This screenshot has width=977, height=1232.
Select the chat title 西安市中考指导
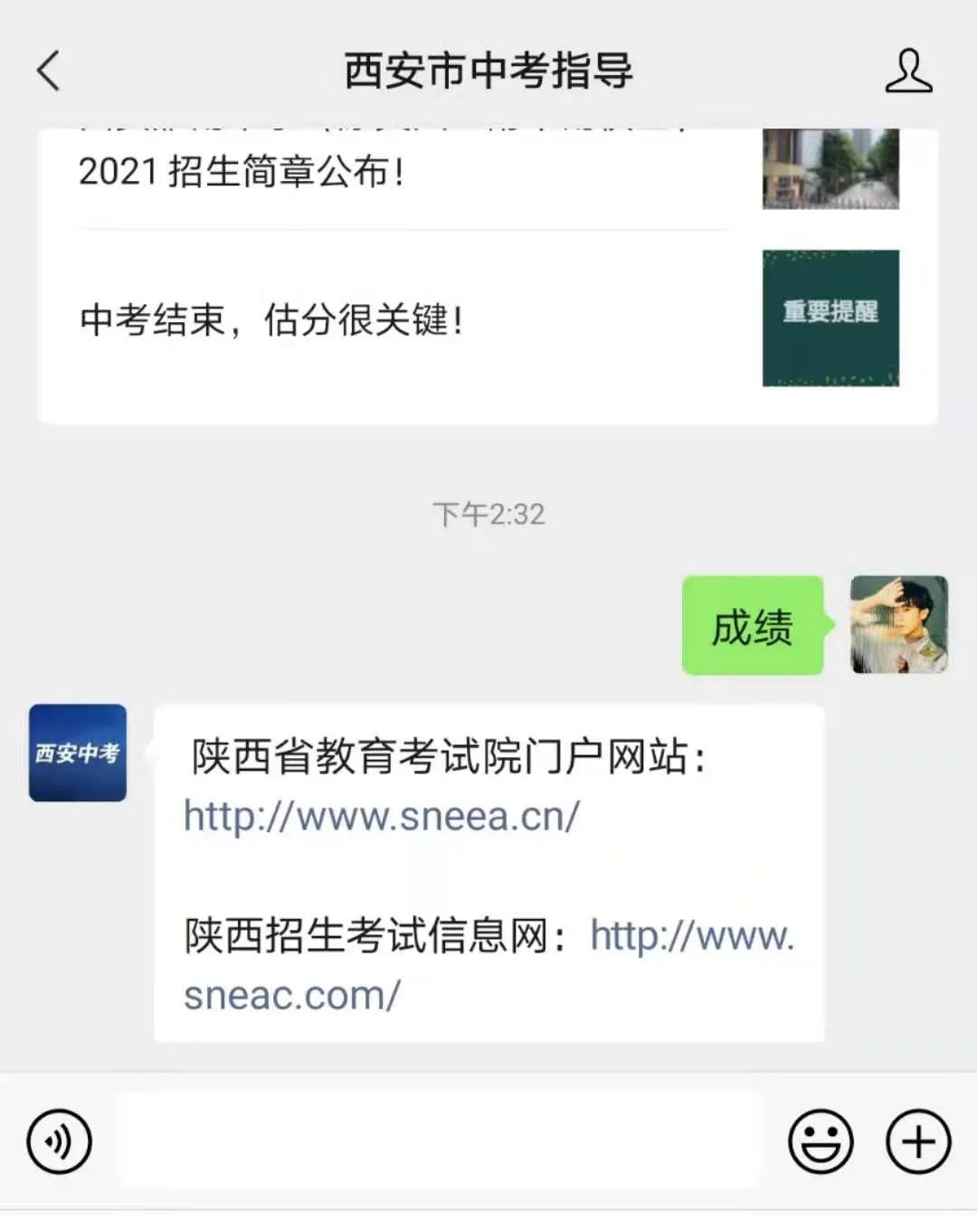point(488,72)
